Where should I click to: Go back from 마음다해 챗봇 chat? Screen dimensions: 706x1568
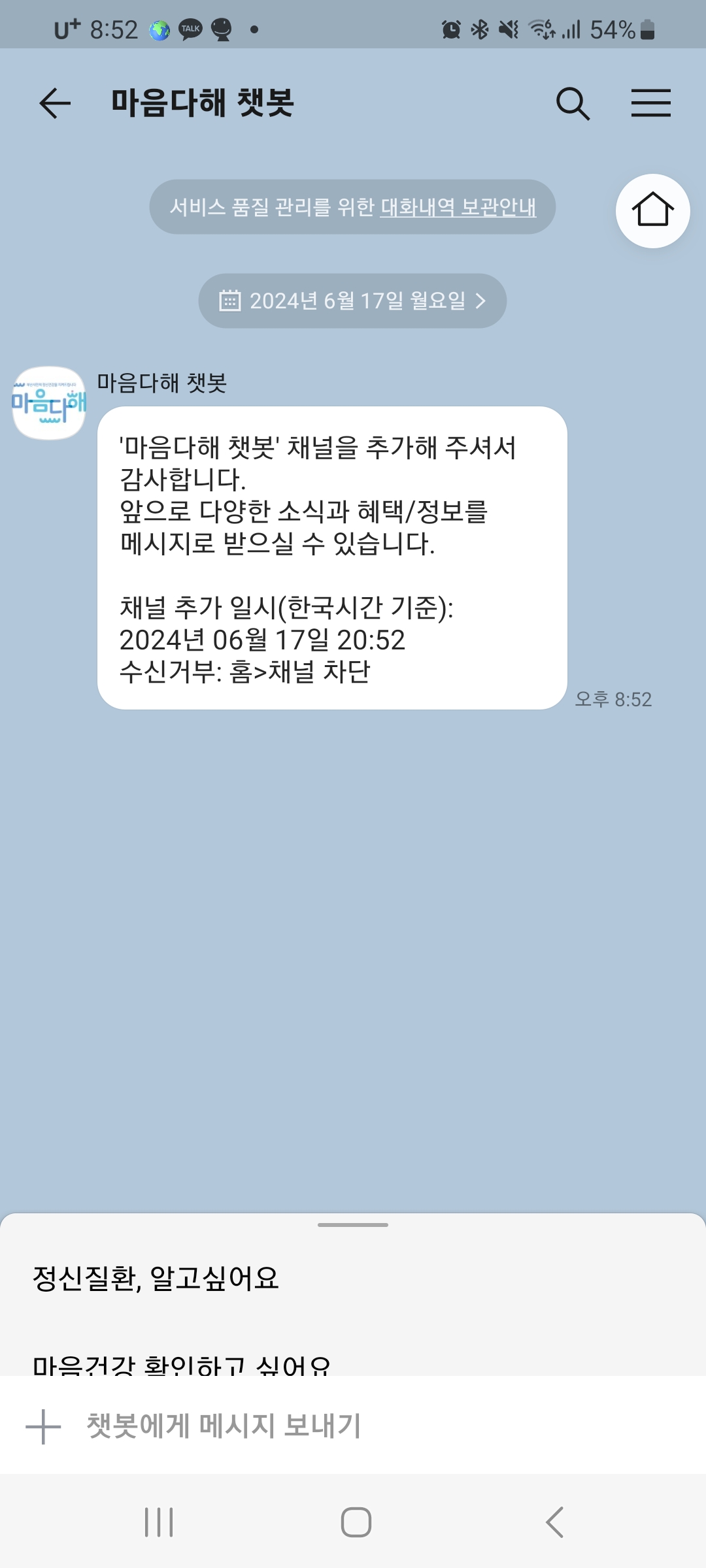tap(55, 103)
